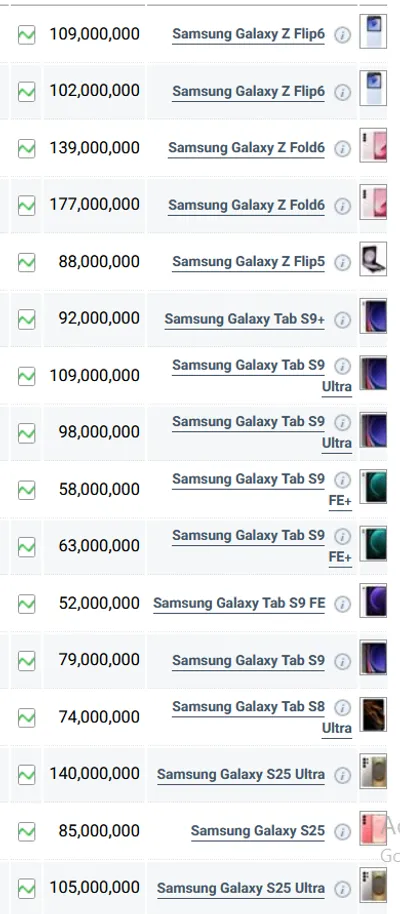
Task: View price chart for the 105,000,000 row
Action: click(26, 888)
